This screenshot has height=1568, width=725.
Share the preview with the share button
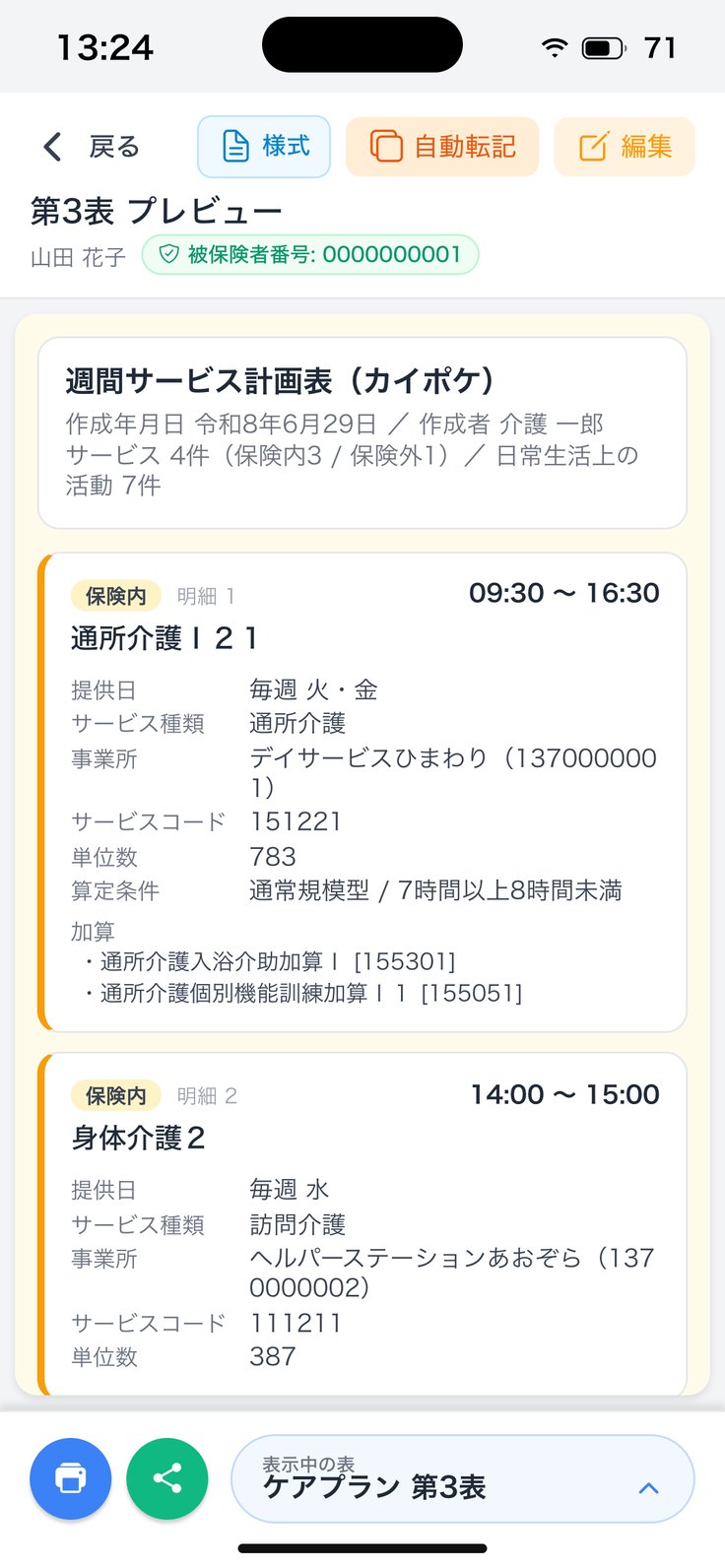pyautogui.click(x=167, y=1478)
